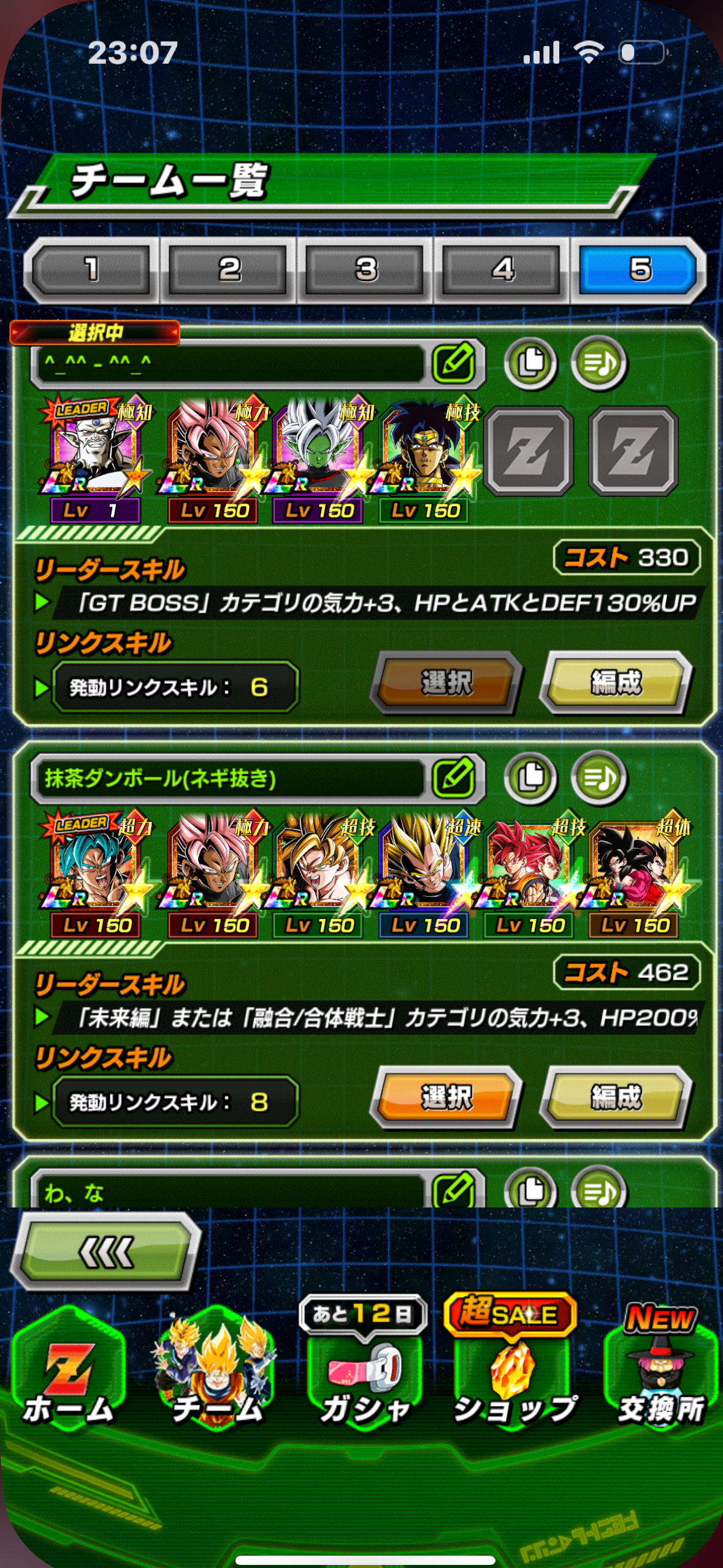Screen dimensions: 723x1568
Task: Switch to team page 1
Action: (x=91, y=270)
